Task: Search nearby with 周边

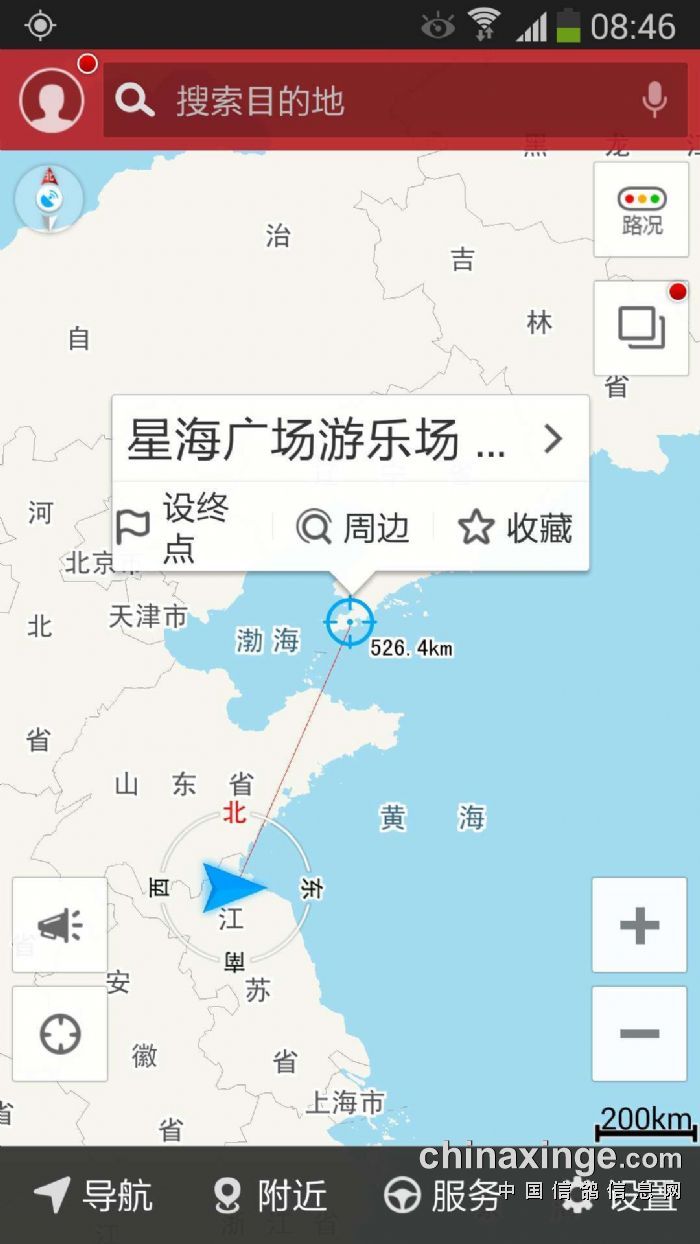Action: 354,527
